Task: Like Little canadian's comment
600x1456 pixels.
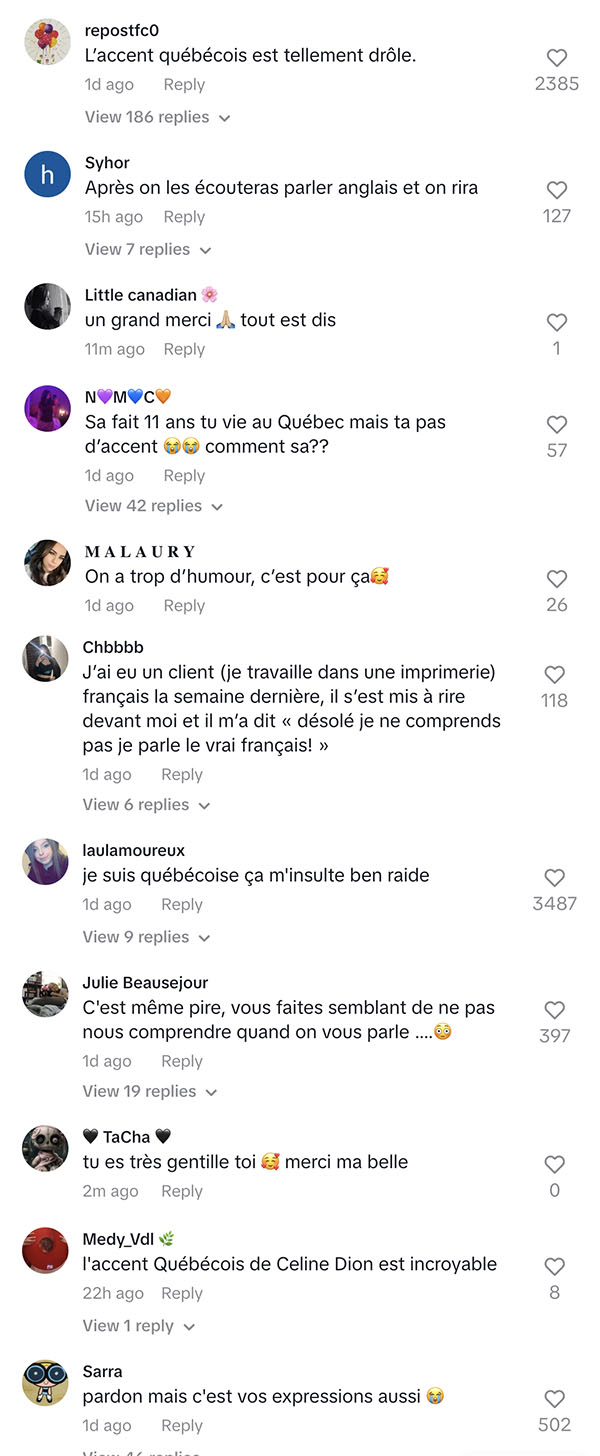Action: tap(557, 322)
